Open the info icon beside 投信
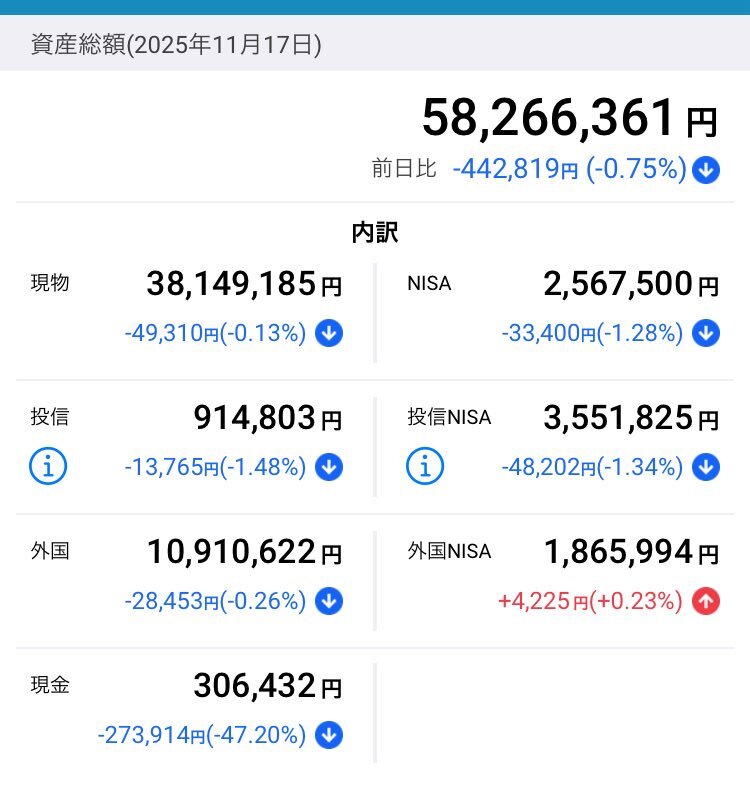 tap(48, 466)
